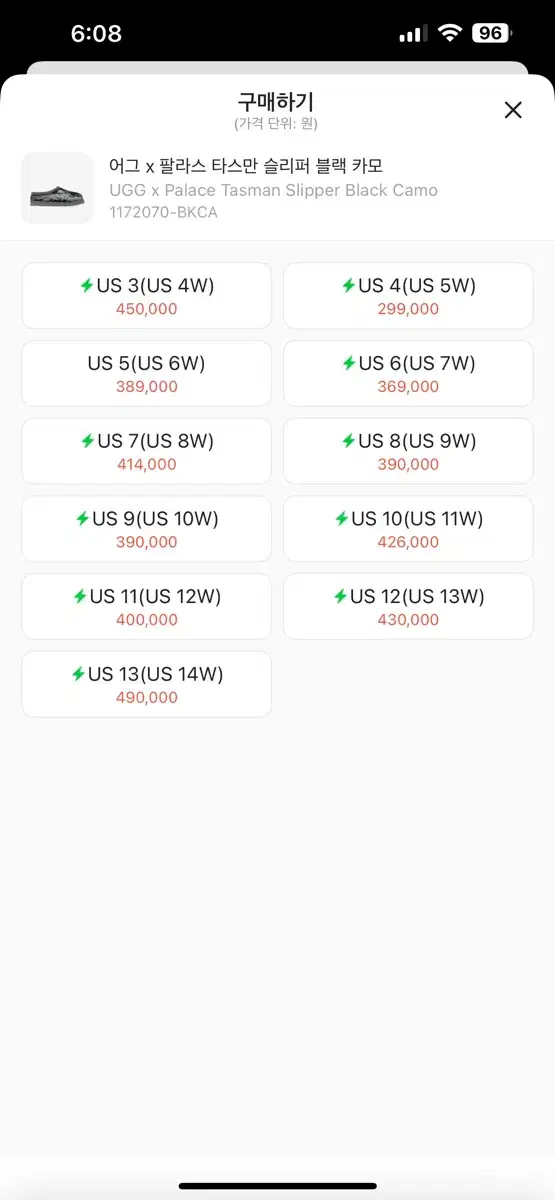Choose size US 4(US 5W) for 299,000
This screenshot has width=555, height=1200.
[408, 296]
